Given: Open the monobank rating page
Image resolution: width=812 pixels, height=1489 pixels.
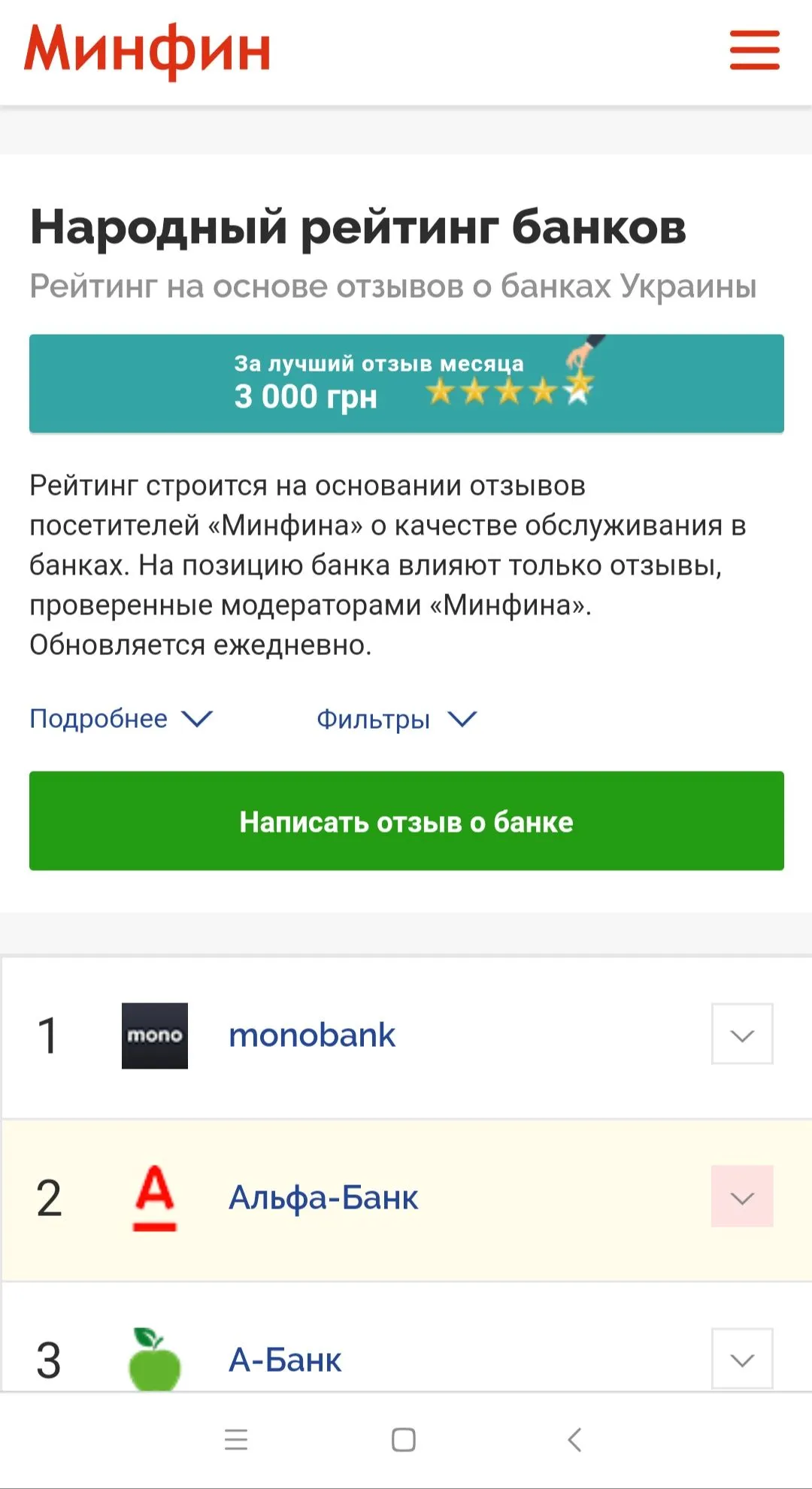Looking at the screenshot, I should pos(311,1036).
